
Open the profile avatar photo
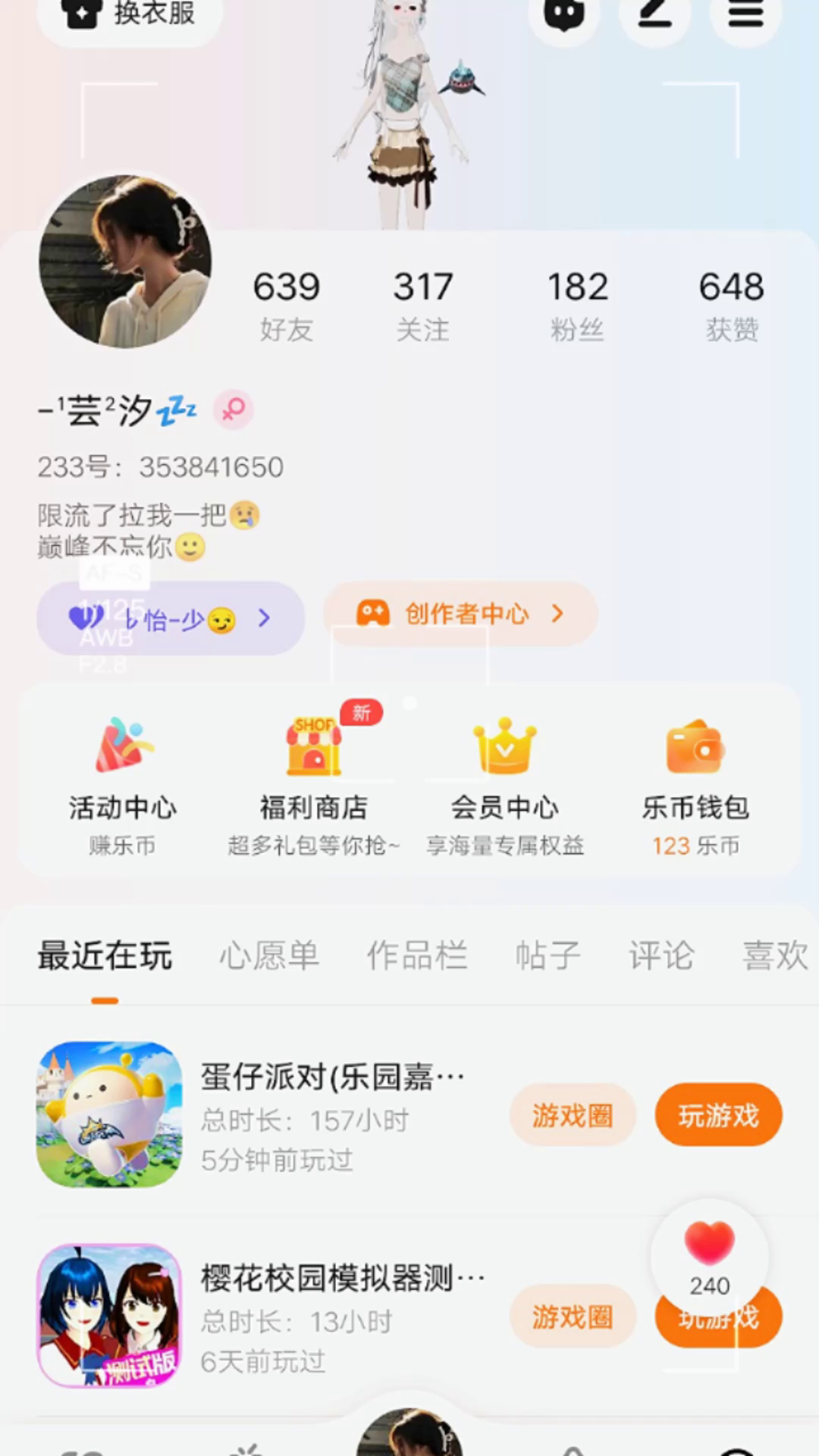tap(125, 262)
